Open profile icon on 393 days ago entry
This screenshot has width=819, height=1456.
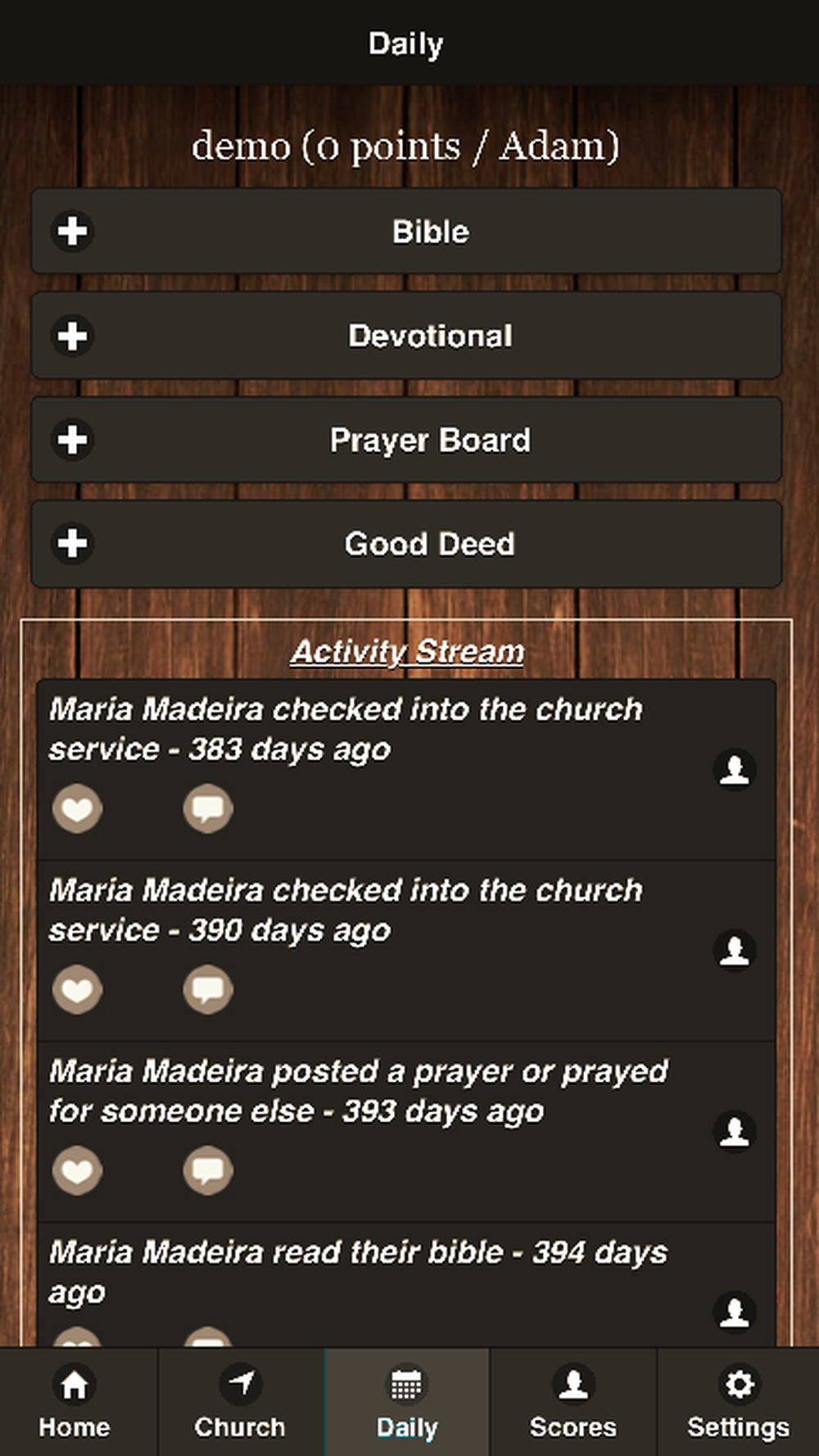(735, 1132)
